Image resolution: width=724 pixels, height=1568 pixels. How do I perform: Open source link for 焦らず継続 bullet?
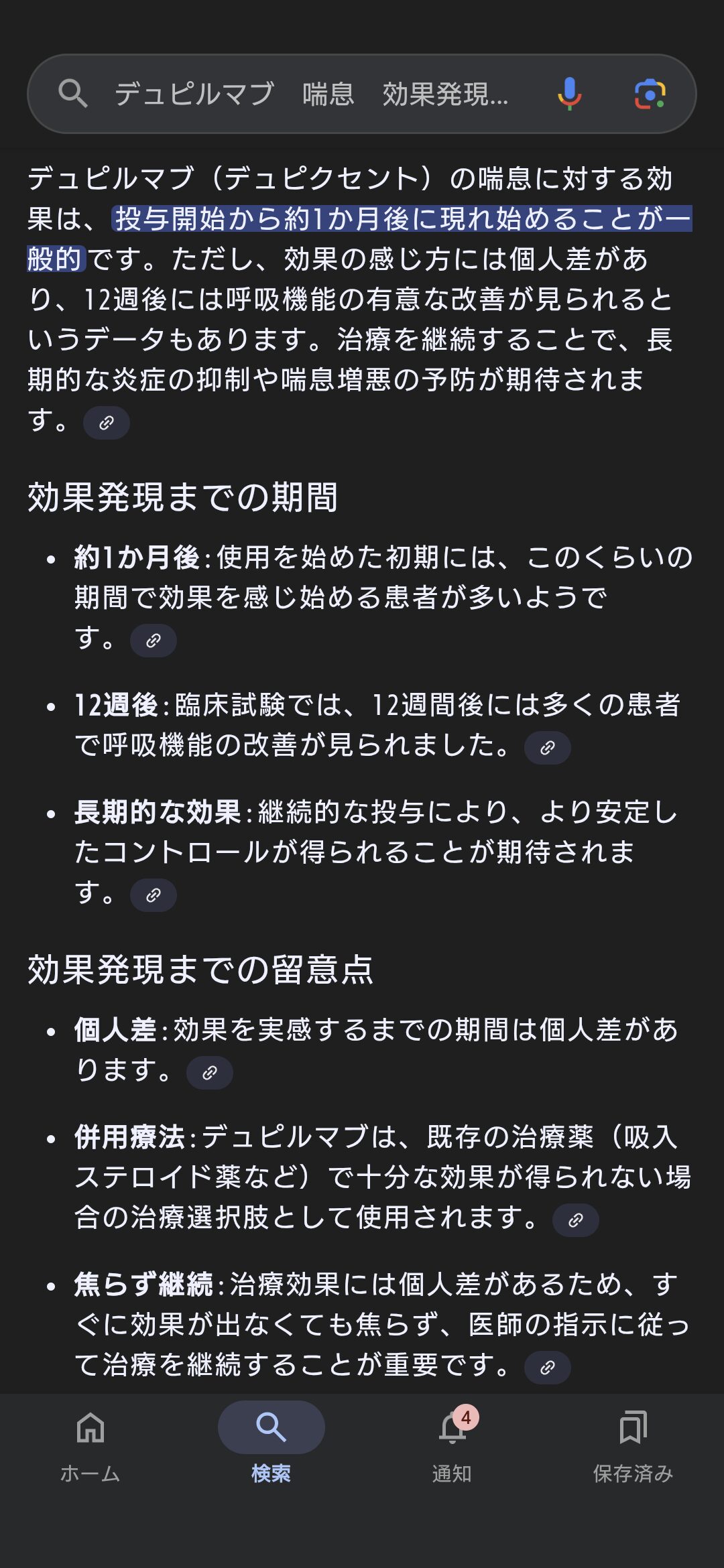(x=547, y=1368)
